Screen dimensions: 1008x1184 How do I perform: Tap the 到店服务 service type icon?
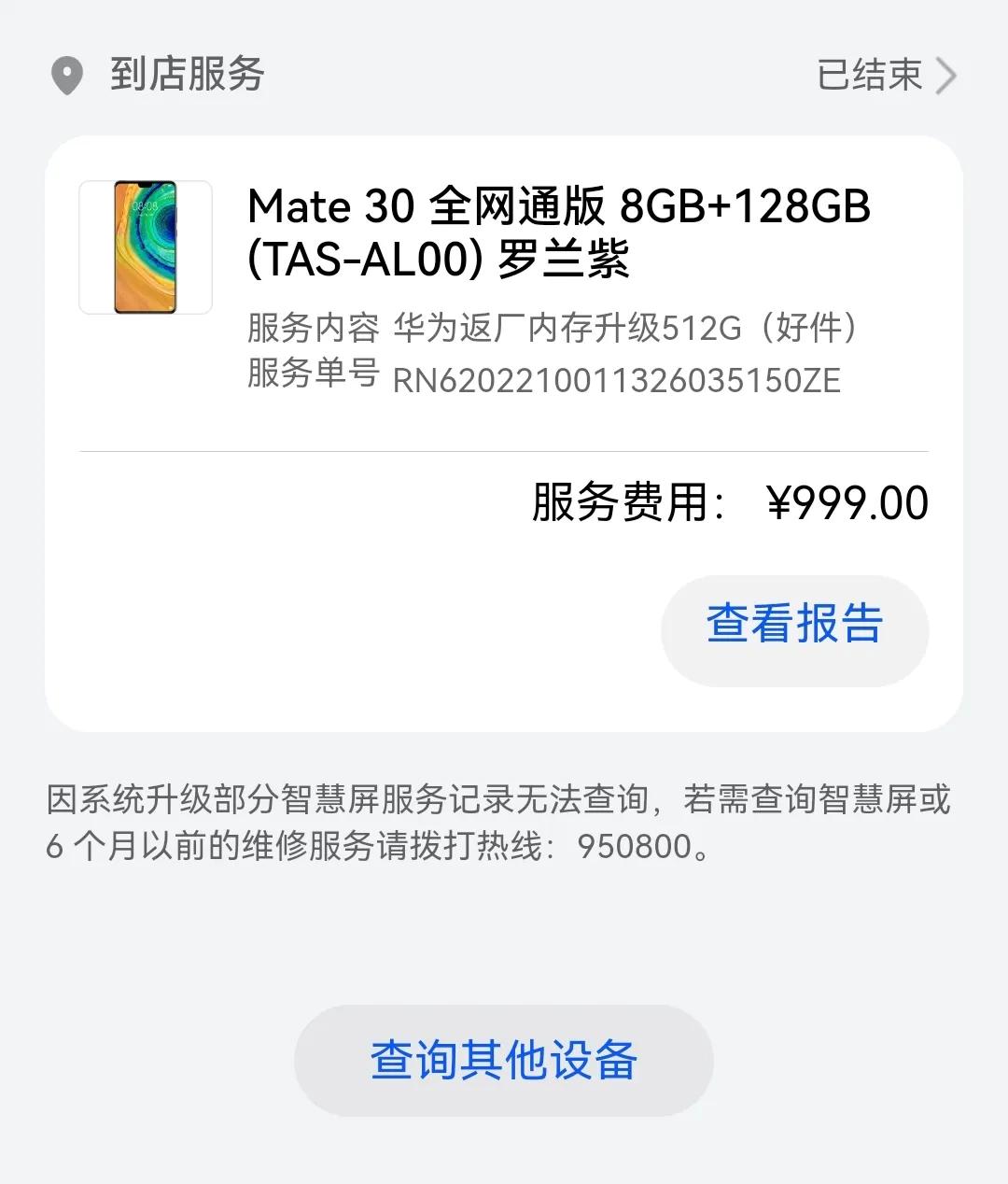pos(67,75)
